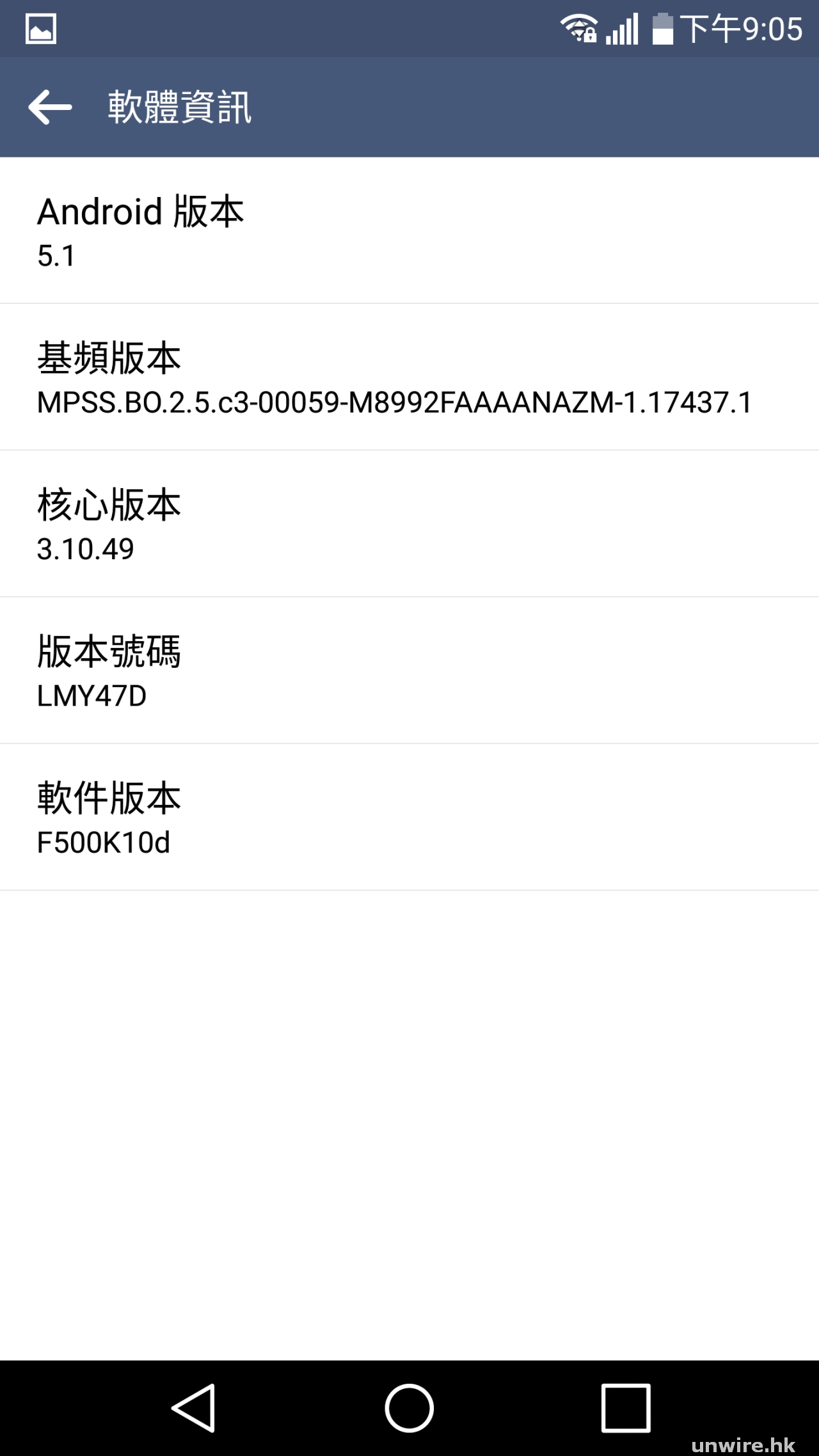Open recent apps from navigation bar
Viewport: 819px width, 1456px height.
(x=625, y=1407)
